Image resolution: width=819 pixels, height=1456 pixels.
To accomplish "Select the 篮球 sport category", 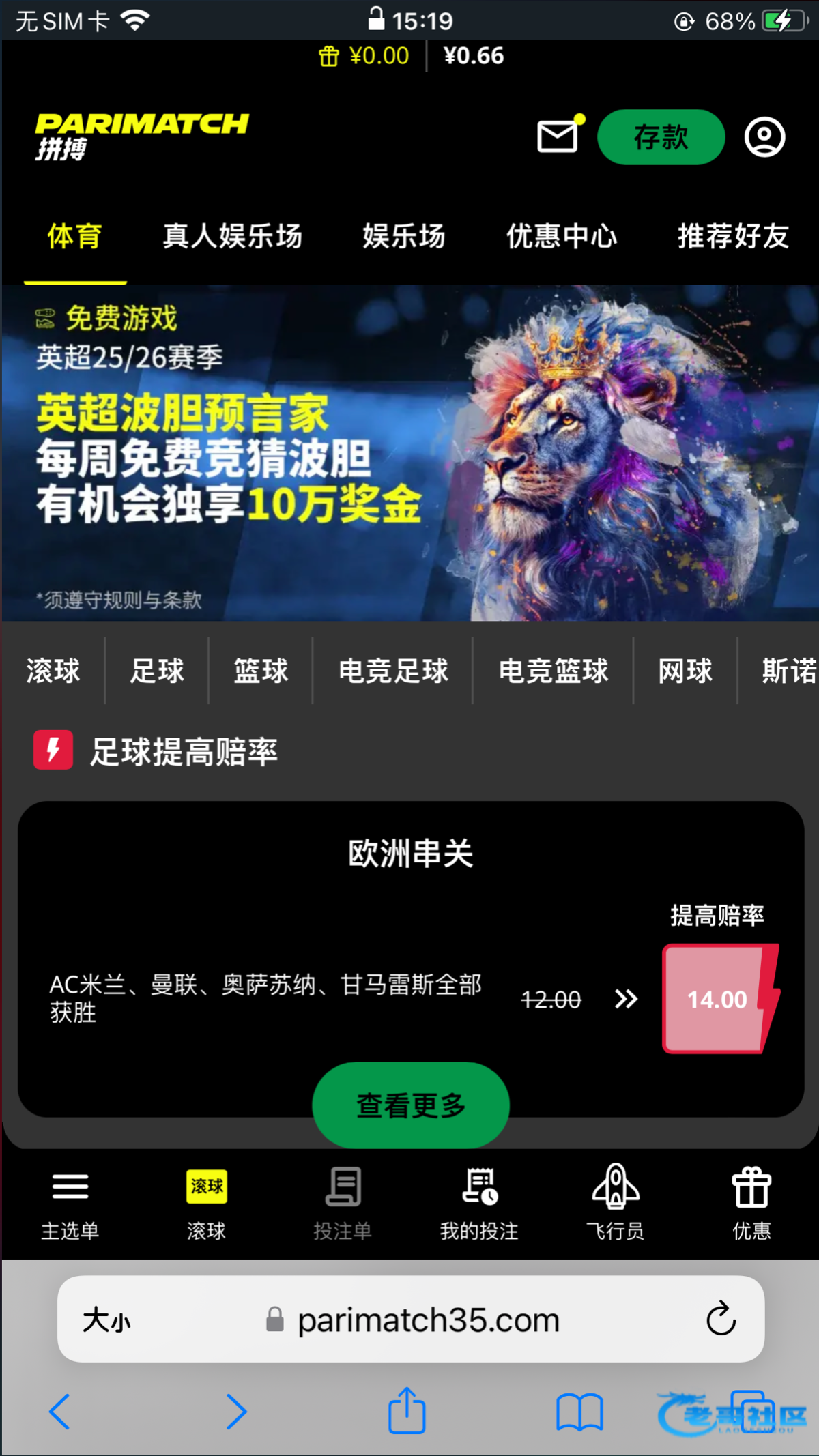I will [261, 671].
